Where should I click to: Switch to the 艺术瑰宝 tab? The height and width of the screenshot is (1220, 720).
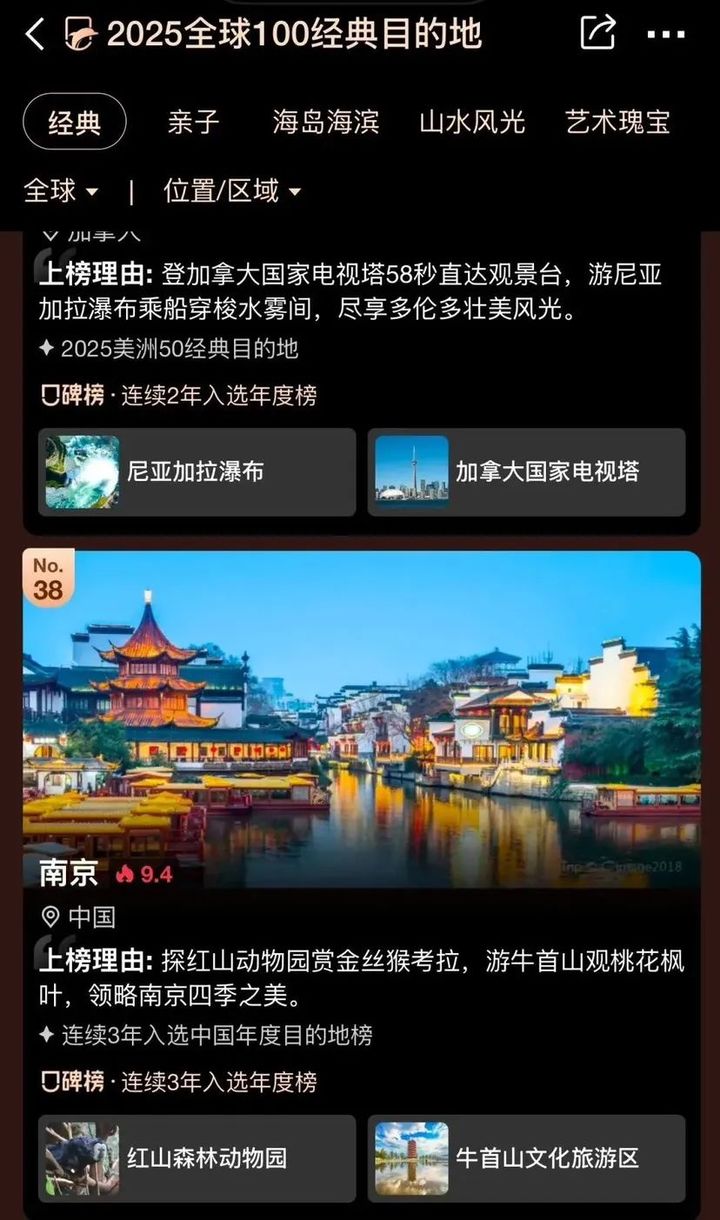pyautogui.click(x=617, y=123)
